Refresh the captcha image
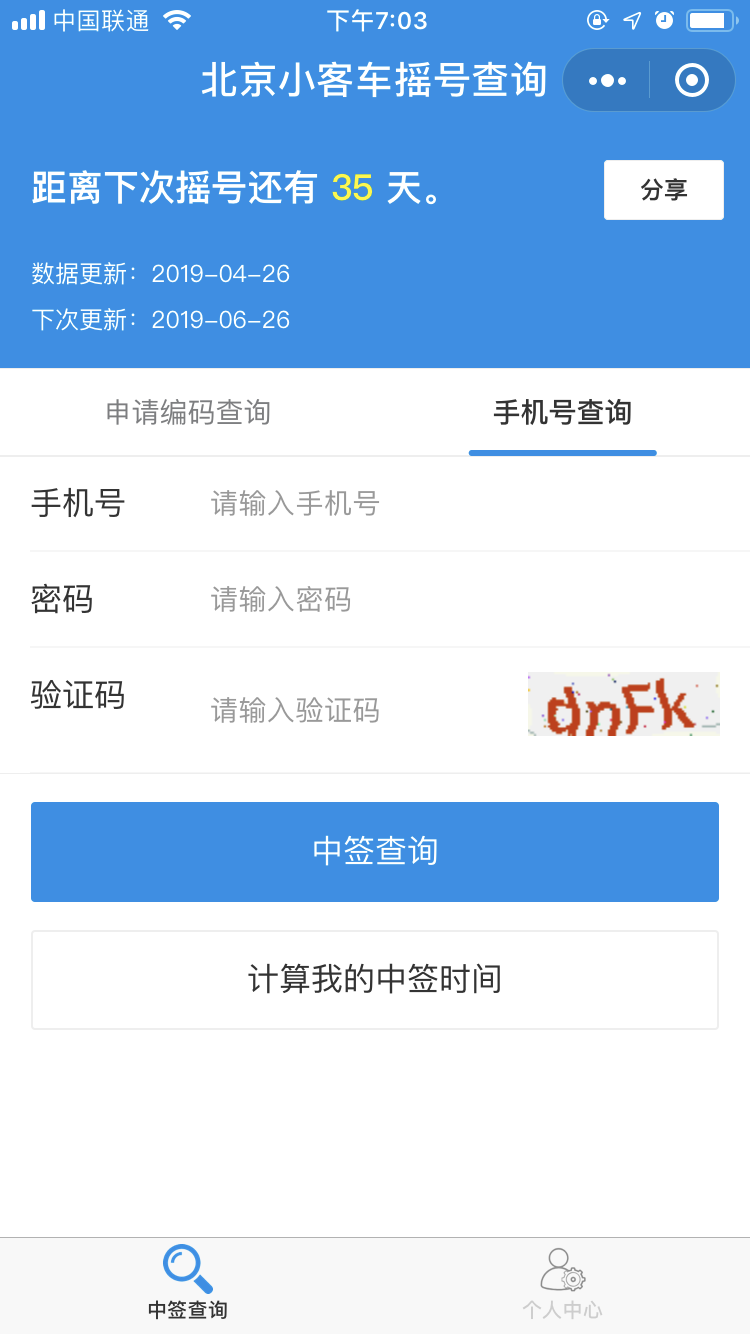 click(624, 704)
